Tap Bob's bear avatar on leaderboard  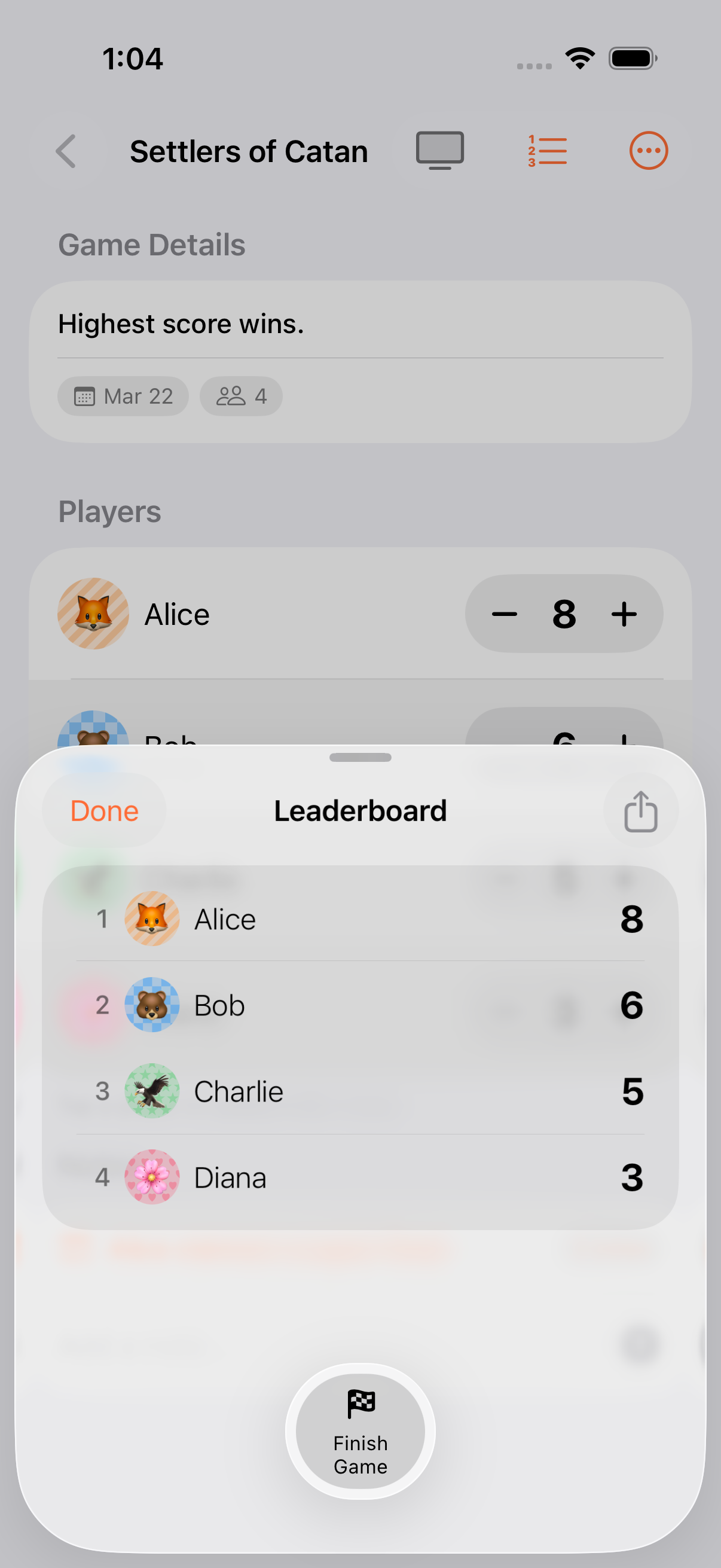point(151,1006)
